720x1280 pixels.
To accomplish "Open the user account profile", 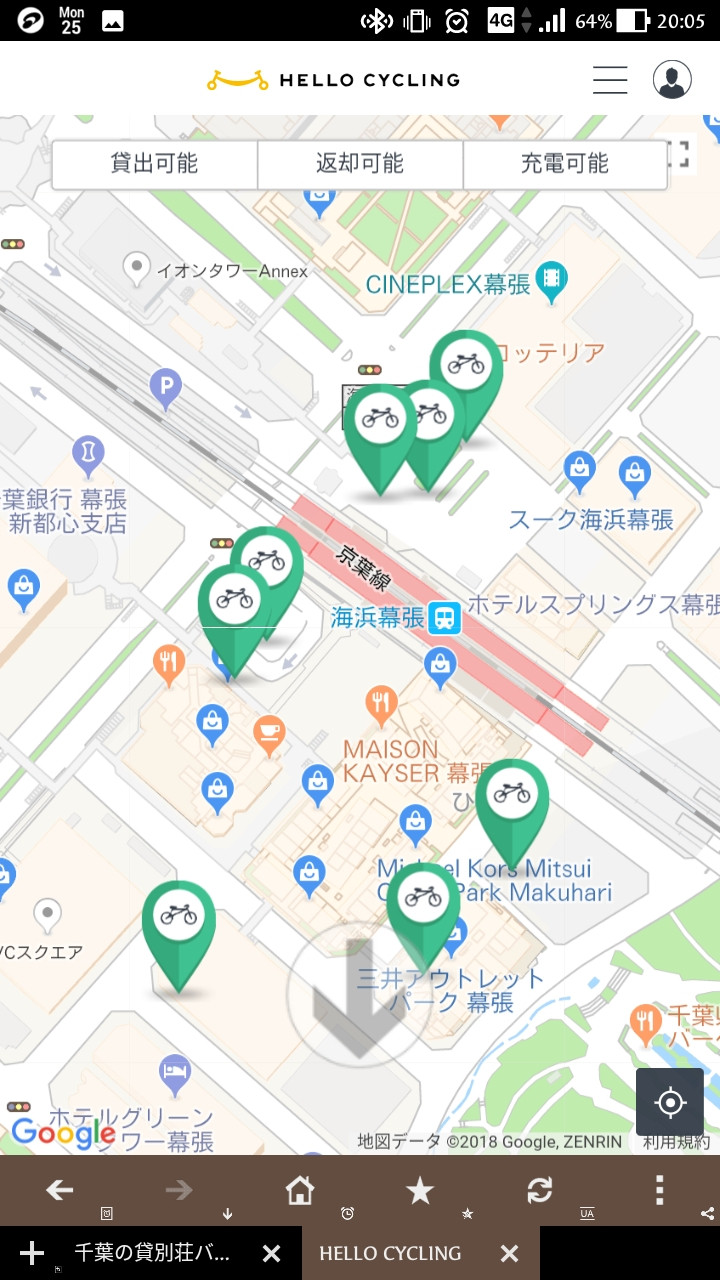I will 672,80.
